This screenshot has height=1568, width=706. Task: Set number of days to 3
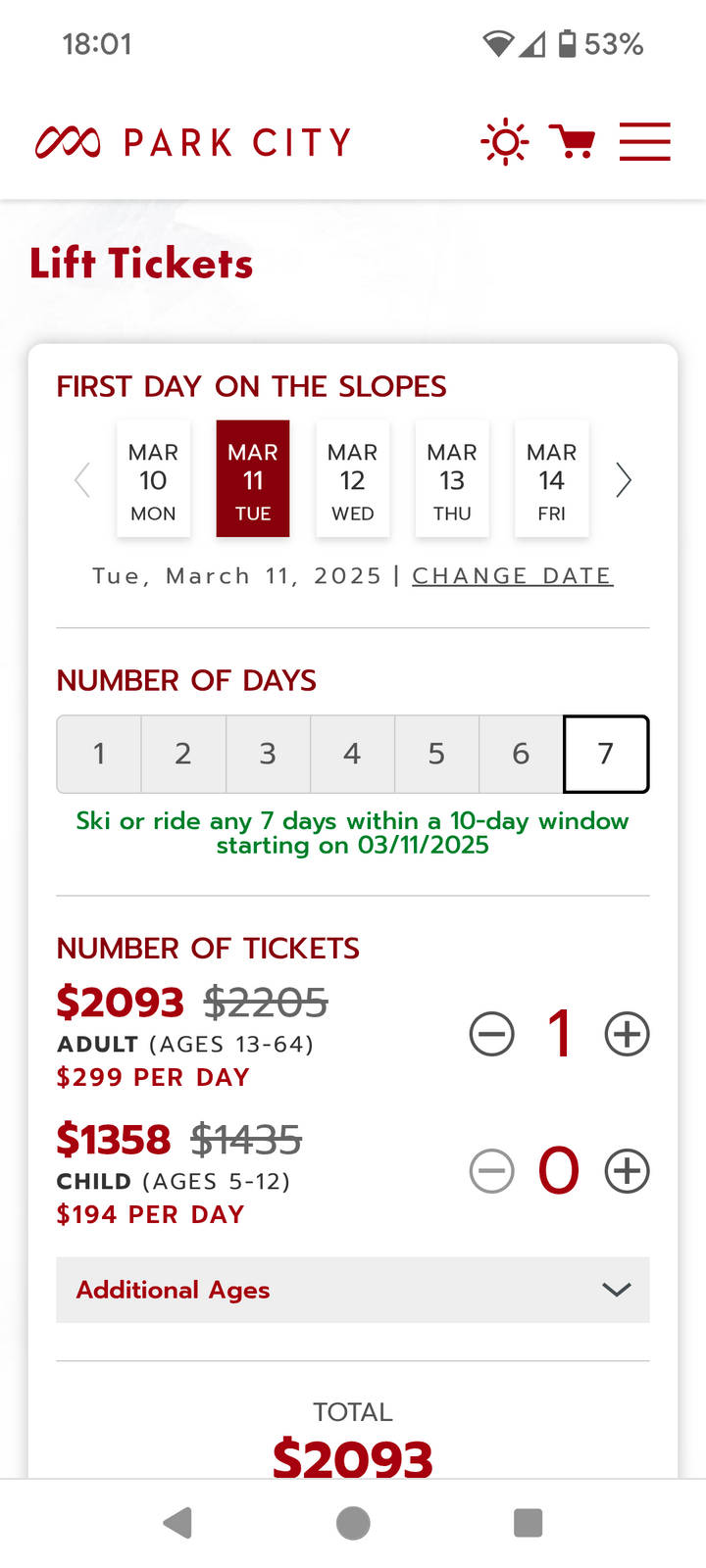coord(268,754)
